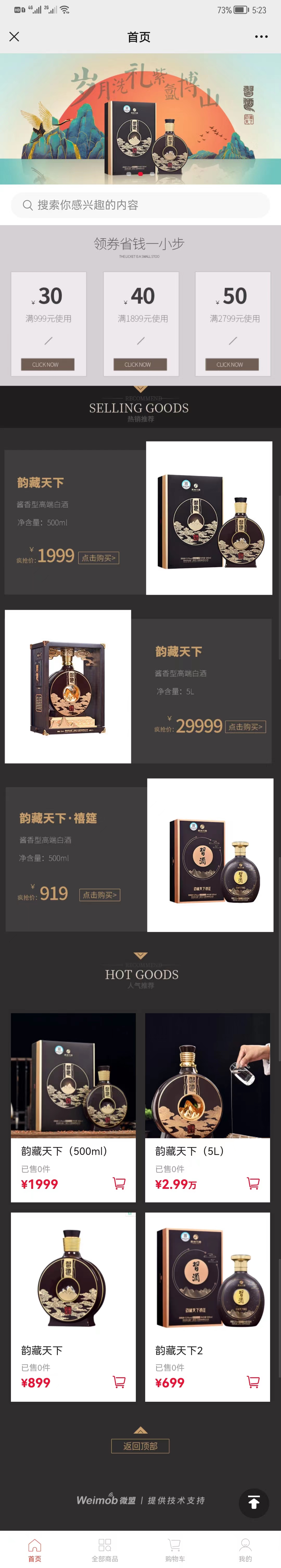Tap the floating back-to-top arrow
281x1568 pixels.
[254, 1502]
